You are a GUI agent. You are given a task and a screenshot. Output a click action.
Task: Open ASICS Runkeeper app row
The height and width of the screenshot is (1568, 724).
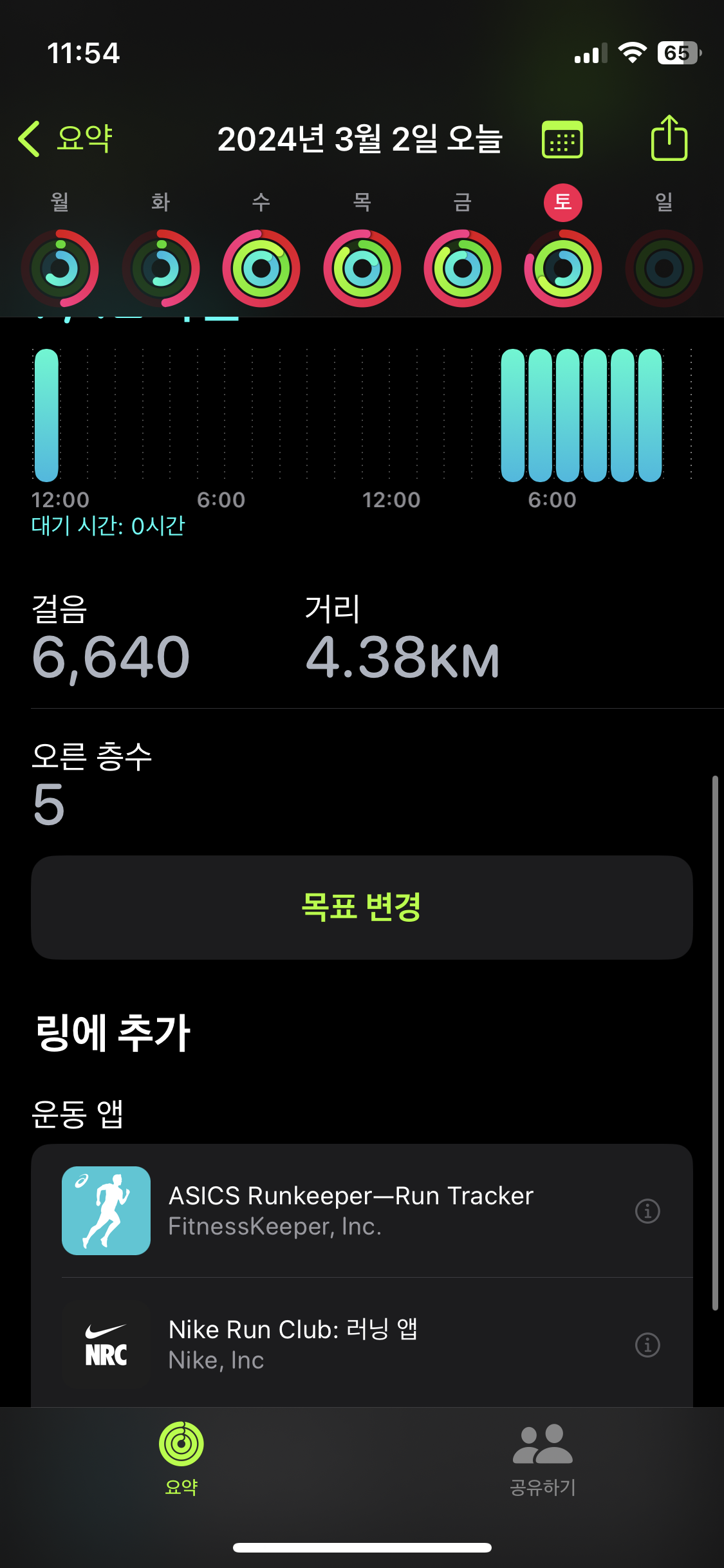pyautogui.click(x=351, y=1211)
